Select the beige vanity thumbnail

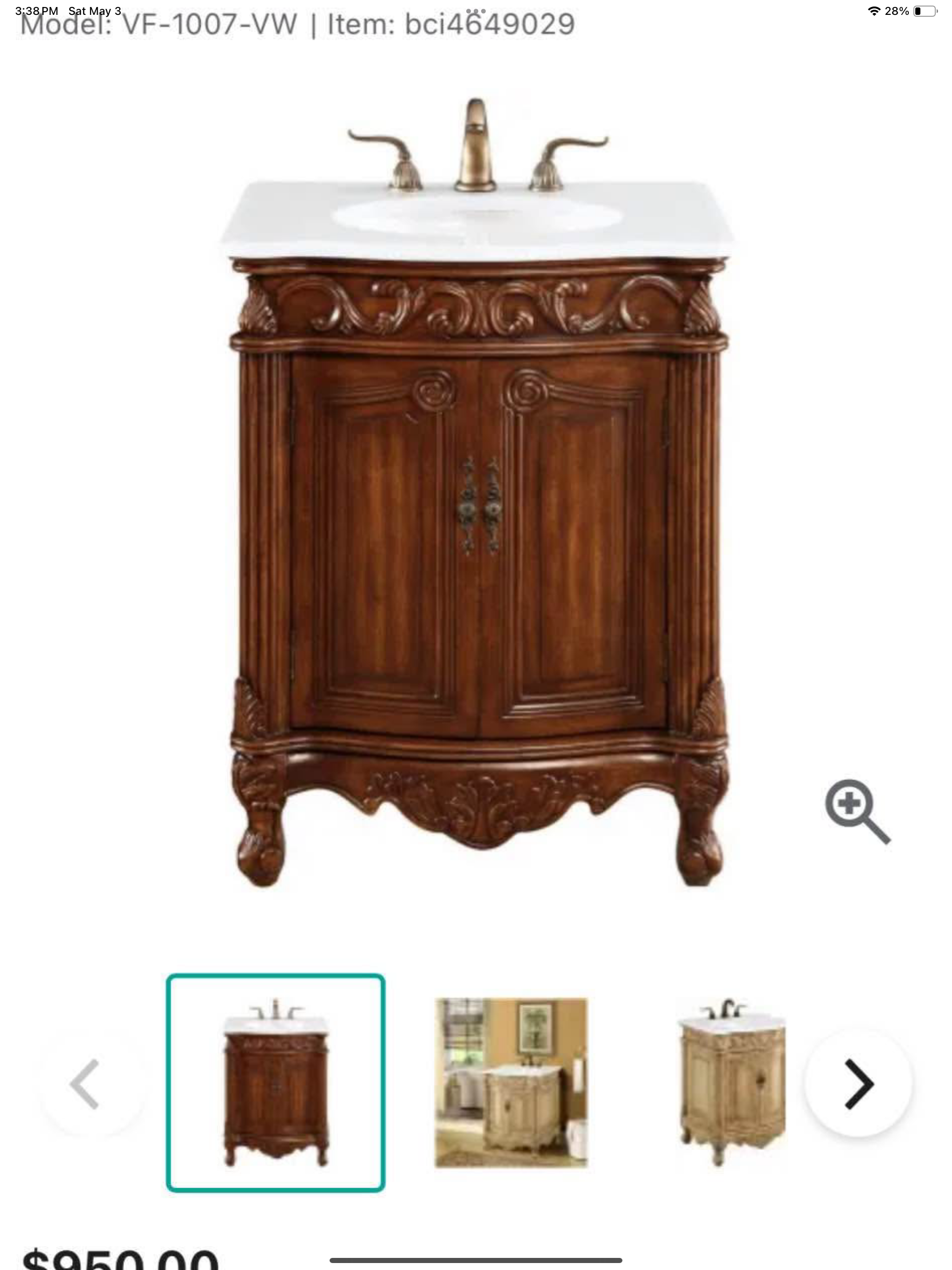732,1082
